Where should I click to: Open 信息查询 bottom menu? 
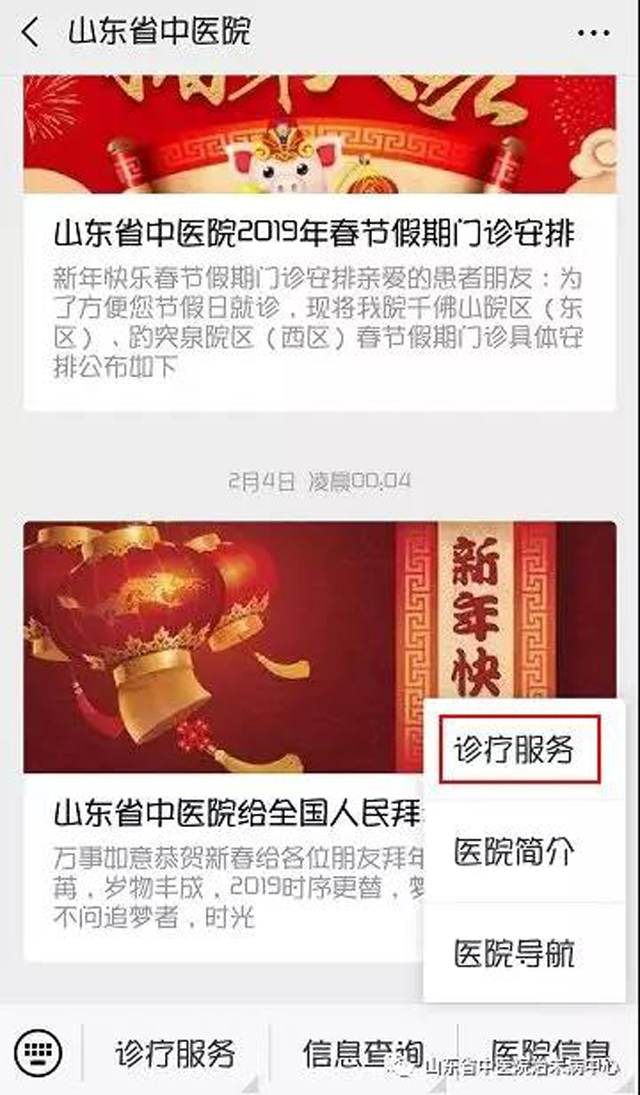(363, 1052)
